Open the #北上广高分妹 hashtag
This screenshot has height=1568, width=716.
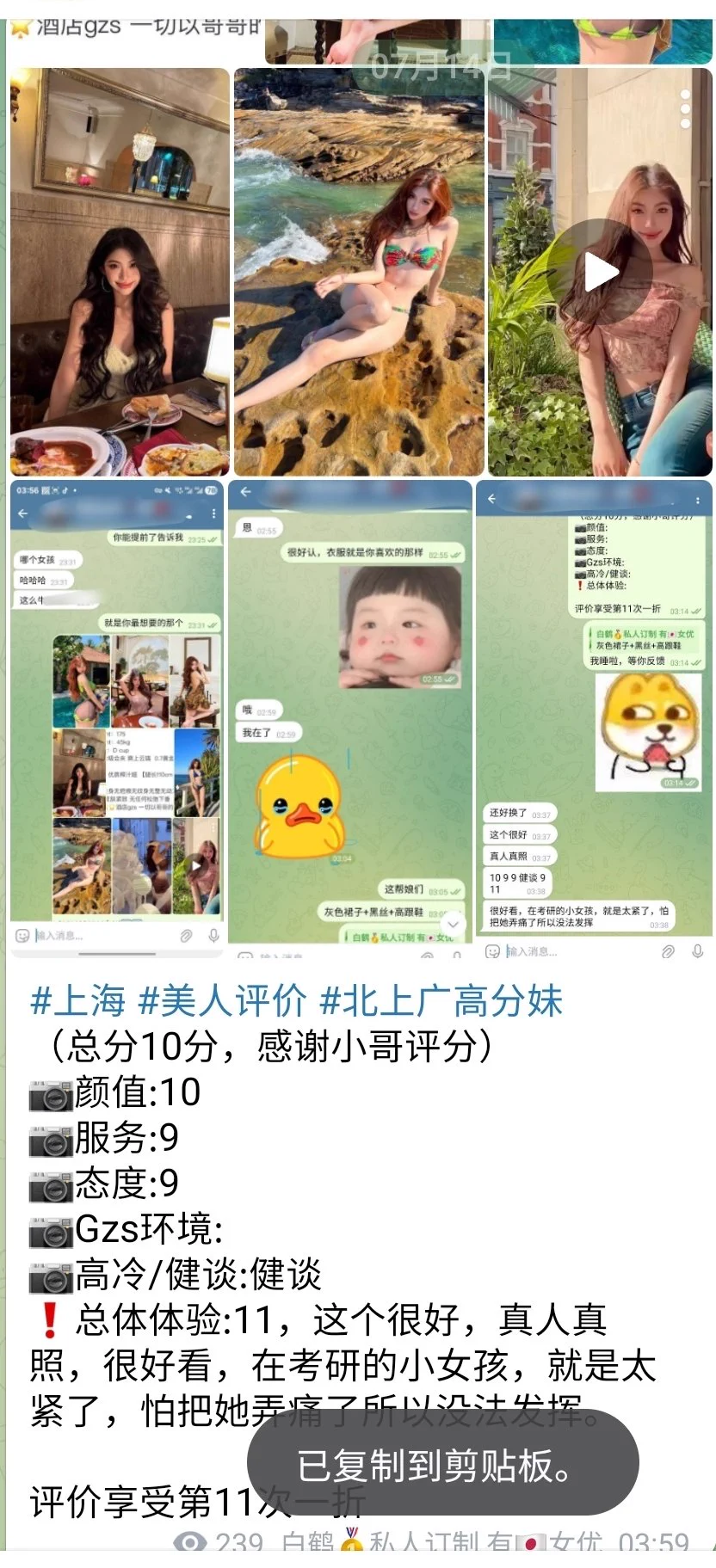pos(440,1001)
